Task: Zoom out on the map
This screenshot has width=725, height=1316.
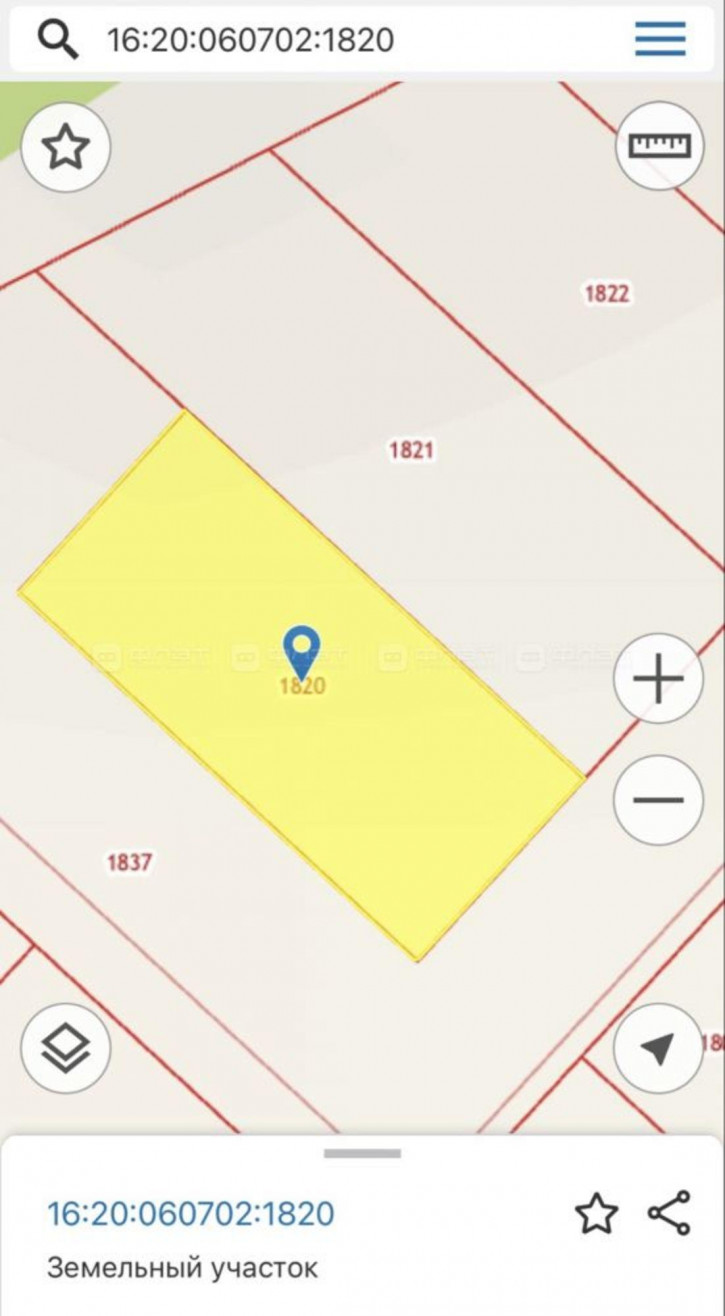Action: click(658, 800)
